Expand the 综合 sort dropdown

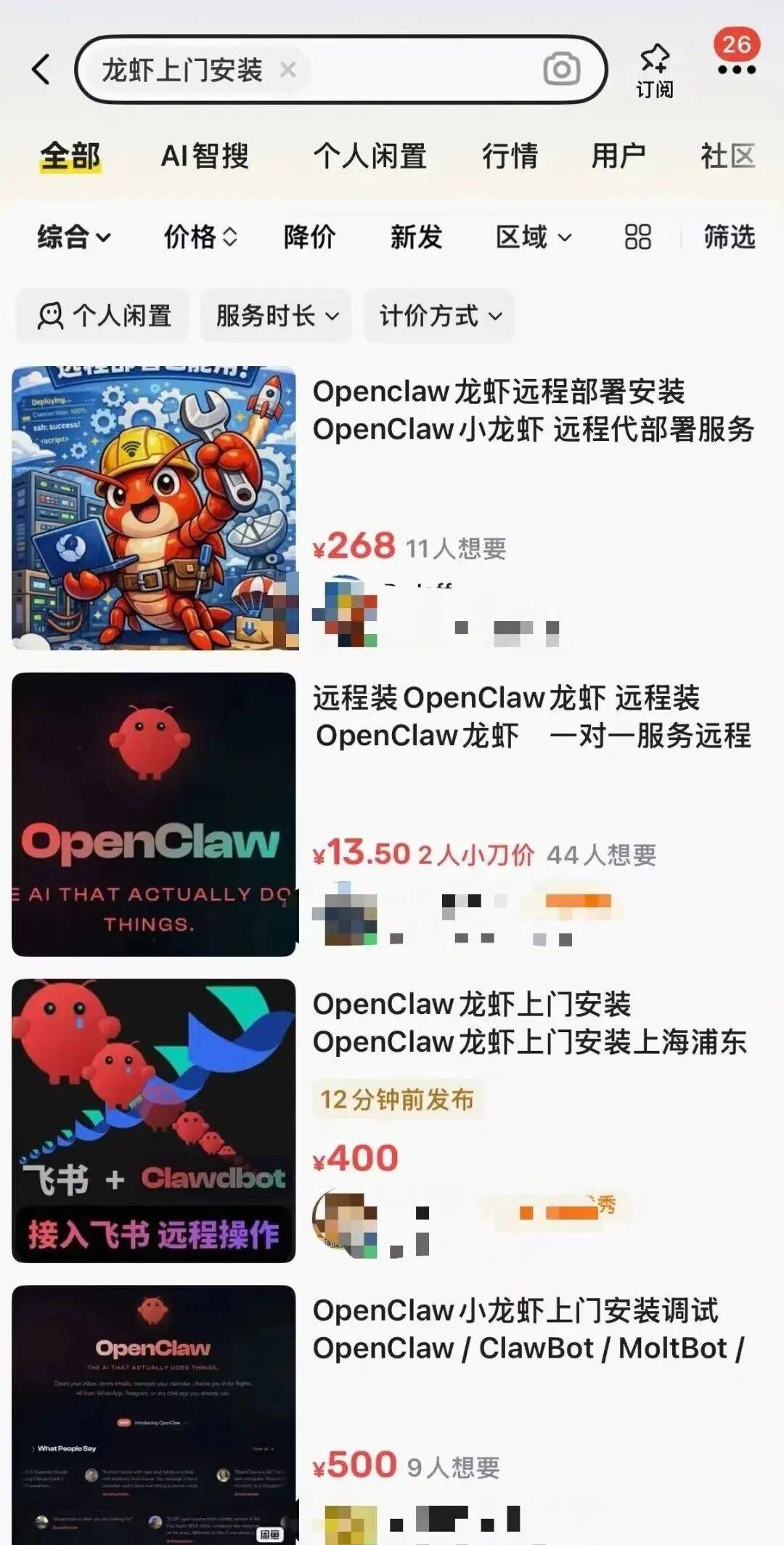73,237
